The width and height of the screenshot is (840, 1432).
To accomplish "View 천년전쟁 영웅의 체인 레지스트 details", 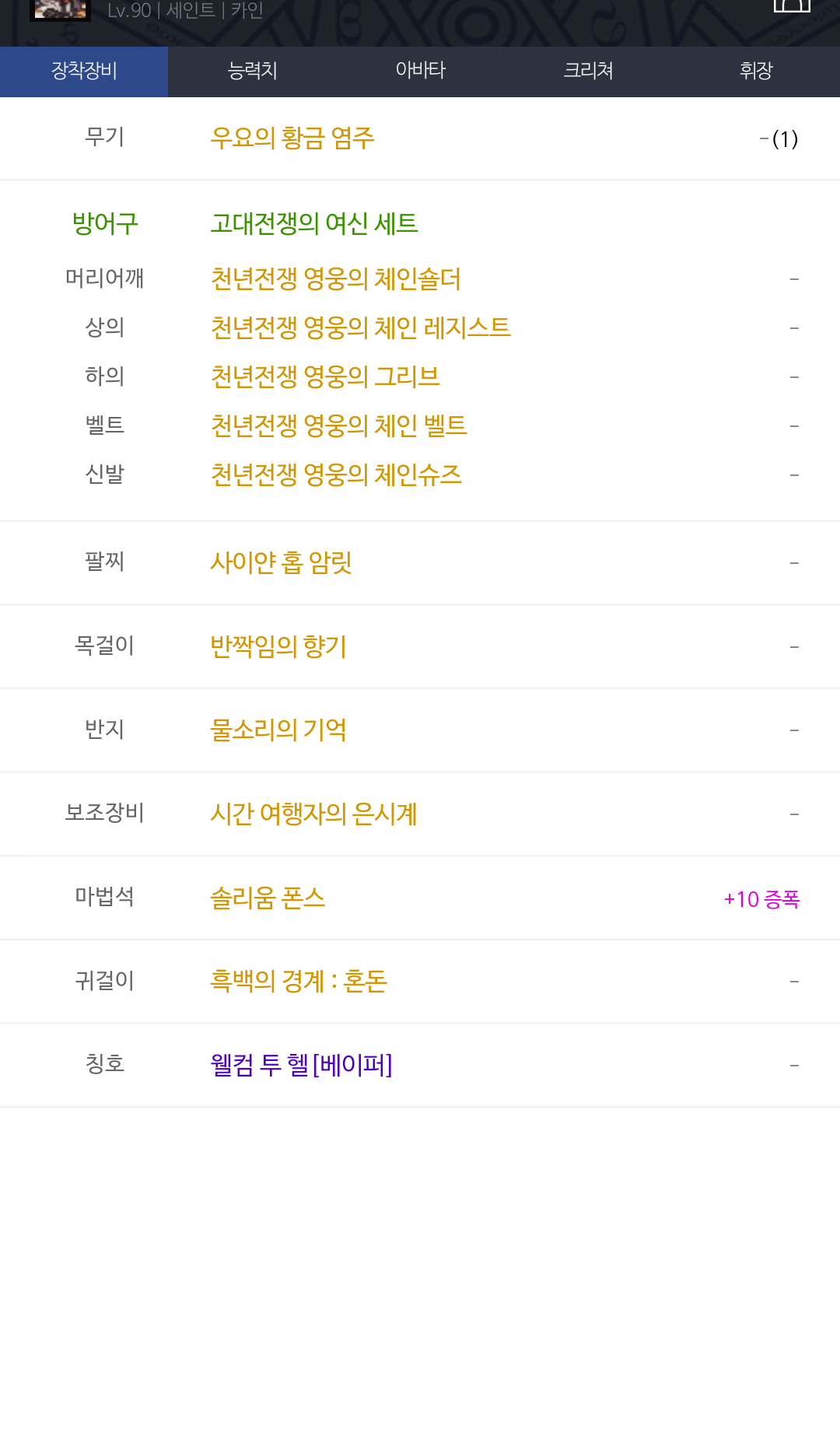I will pyautogui.click(x=360, y=328).
